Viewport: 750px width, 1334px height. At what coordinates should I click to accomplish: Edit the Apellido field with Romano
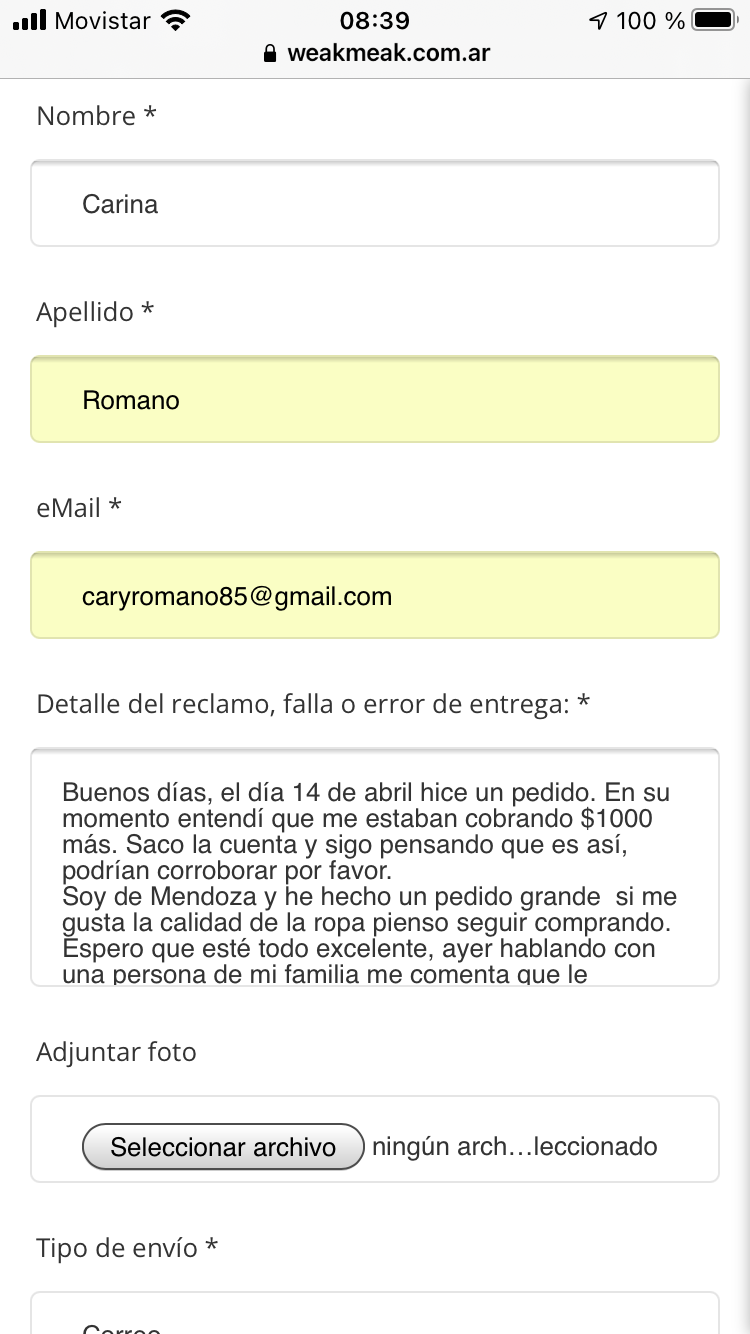(374, 400)
